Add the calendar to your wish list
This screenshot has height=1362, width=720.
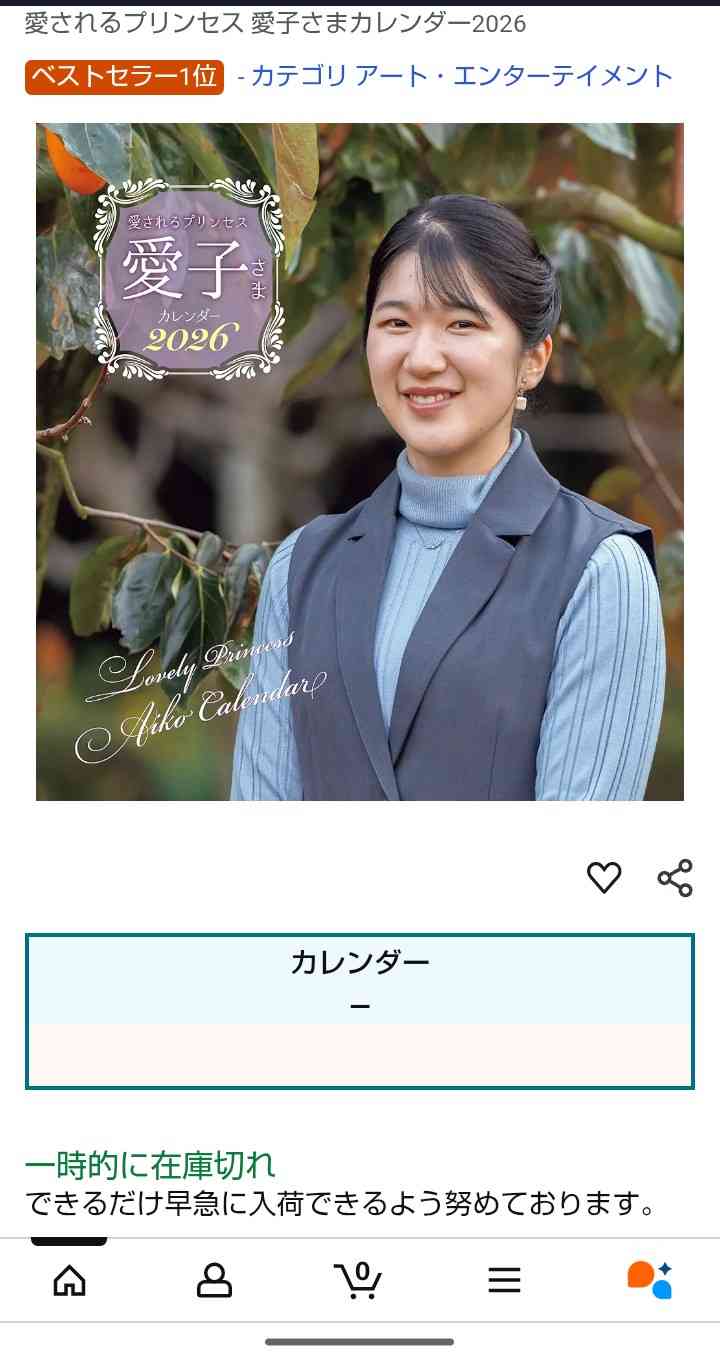tap(603, 878)
